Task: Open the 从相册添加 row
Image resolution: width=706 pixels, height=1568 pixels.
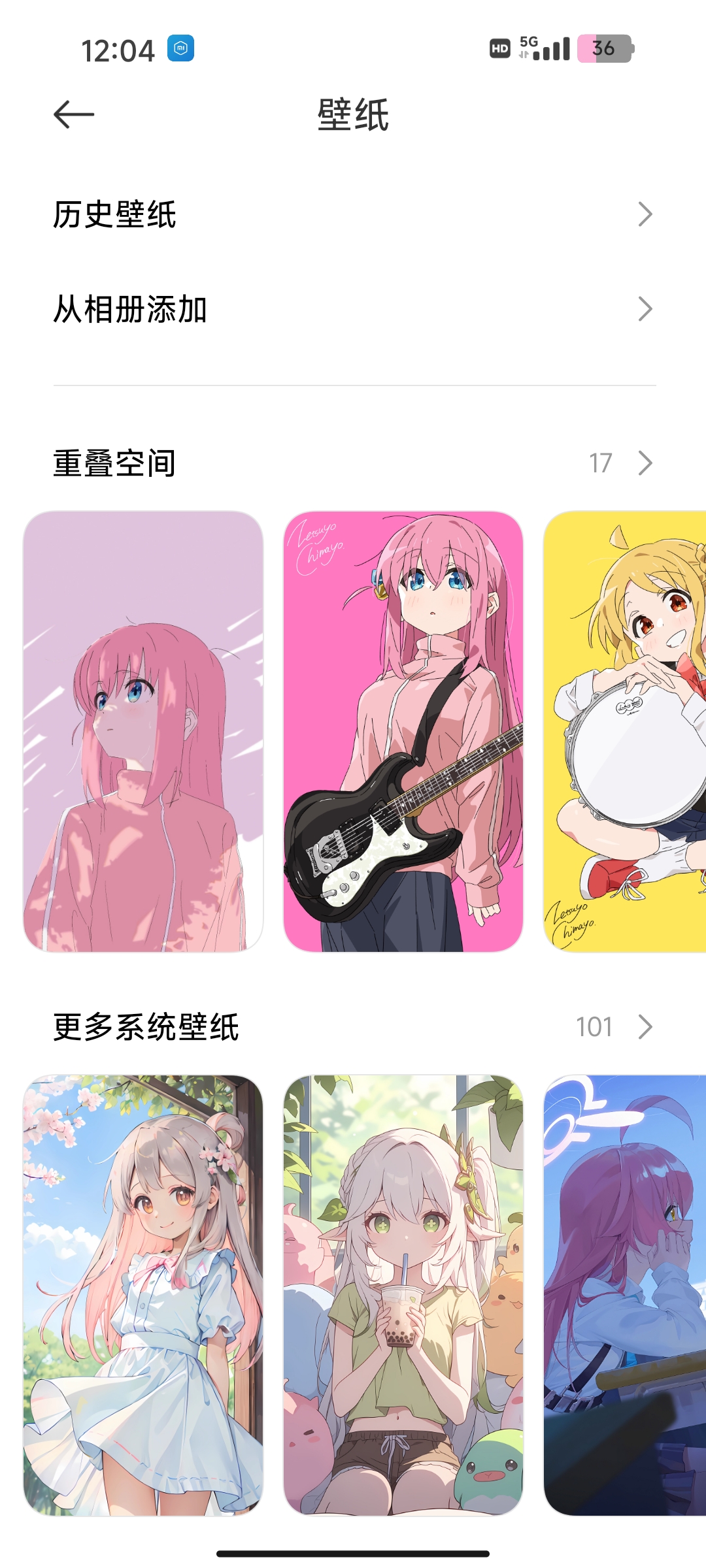Action: [353, 309]
